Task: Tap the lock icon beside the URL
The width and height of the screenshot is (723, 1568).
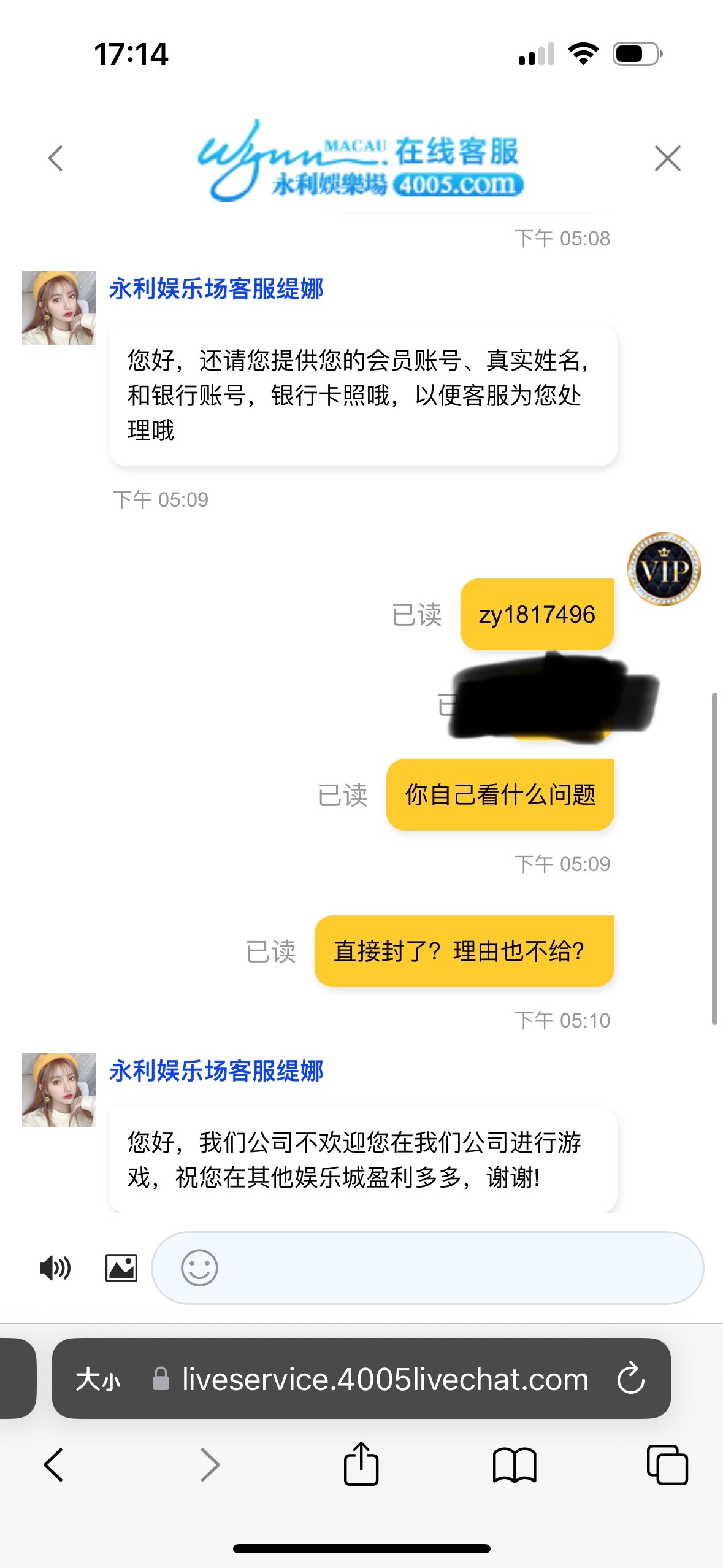Action: (x=161, y=1380)
